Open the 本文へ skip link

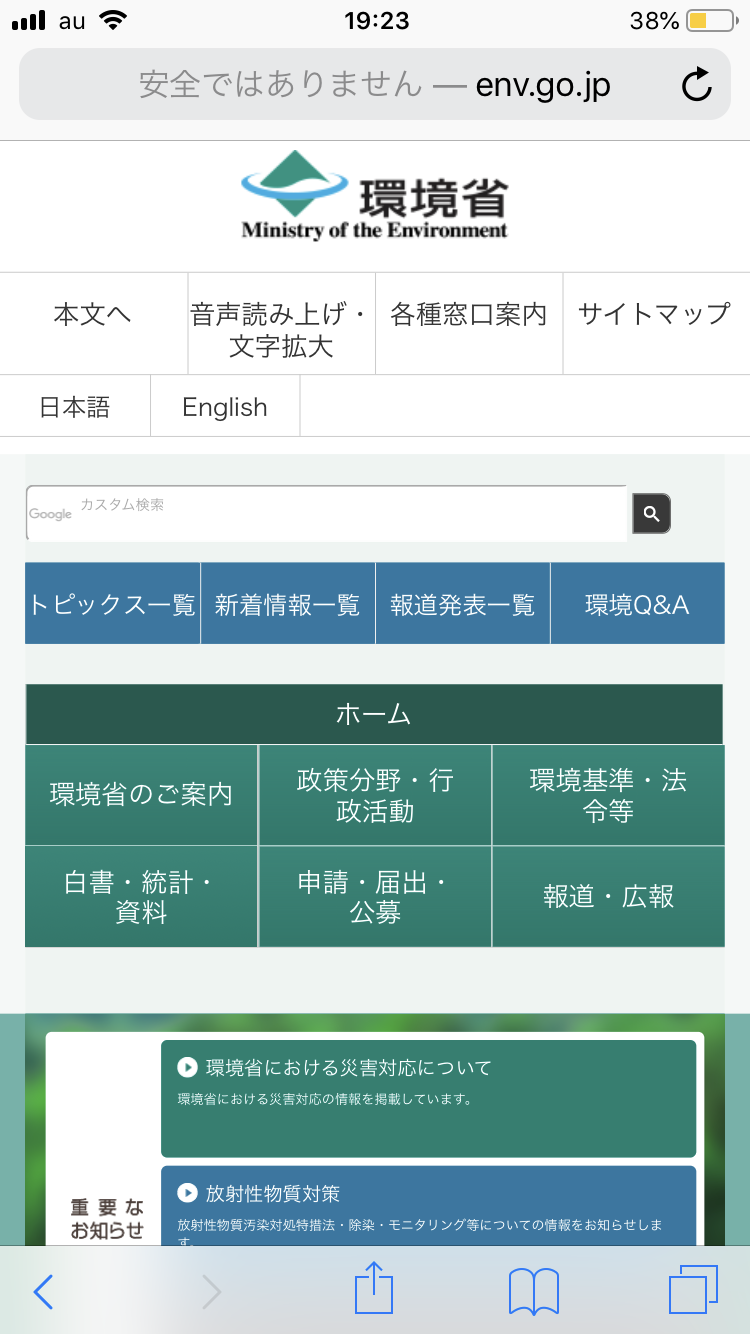click(x=93, y=315)
